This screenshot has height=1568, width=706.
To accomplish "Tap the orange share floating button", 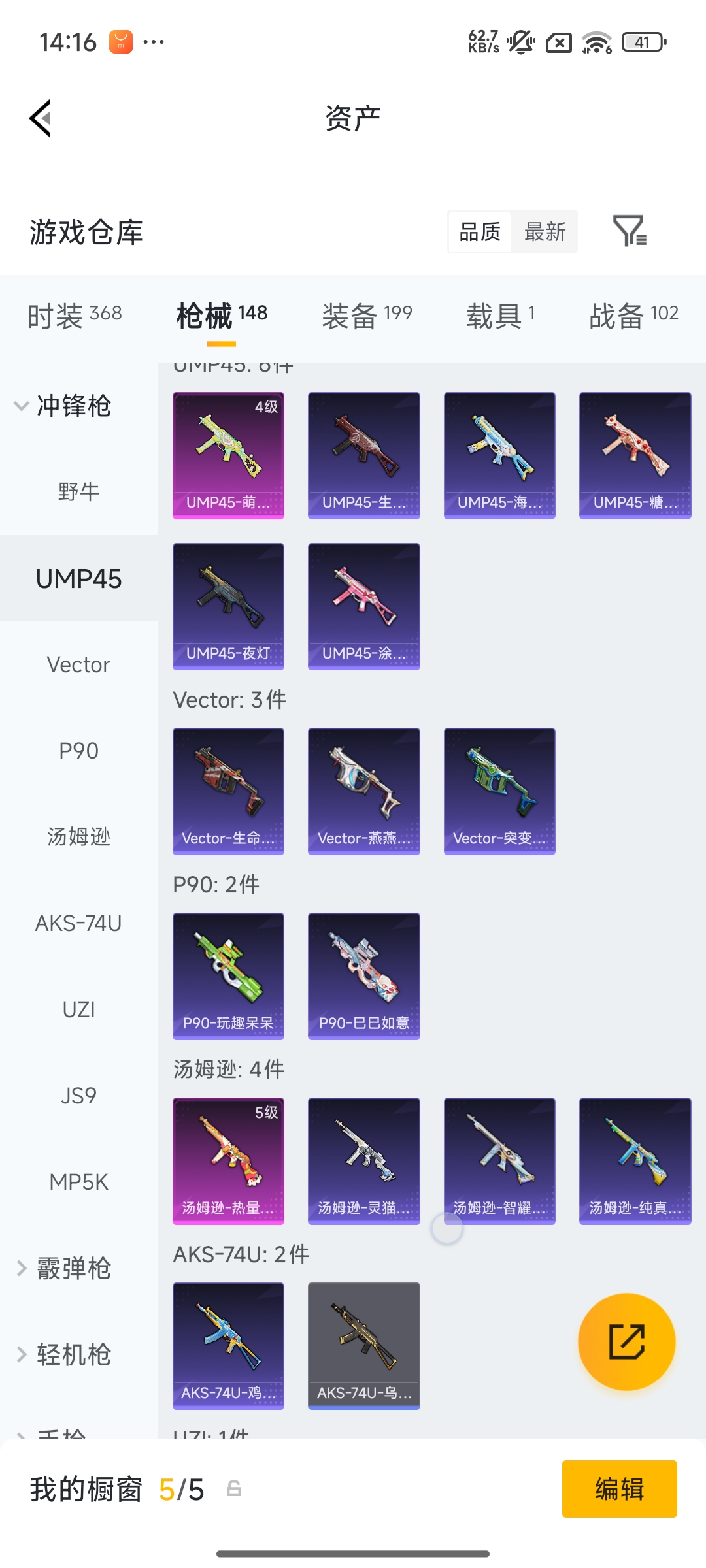I will tap(626, 1341).
